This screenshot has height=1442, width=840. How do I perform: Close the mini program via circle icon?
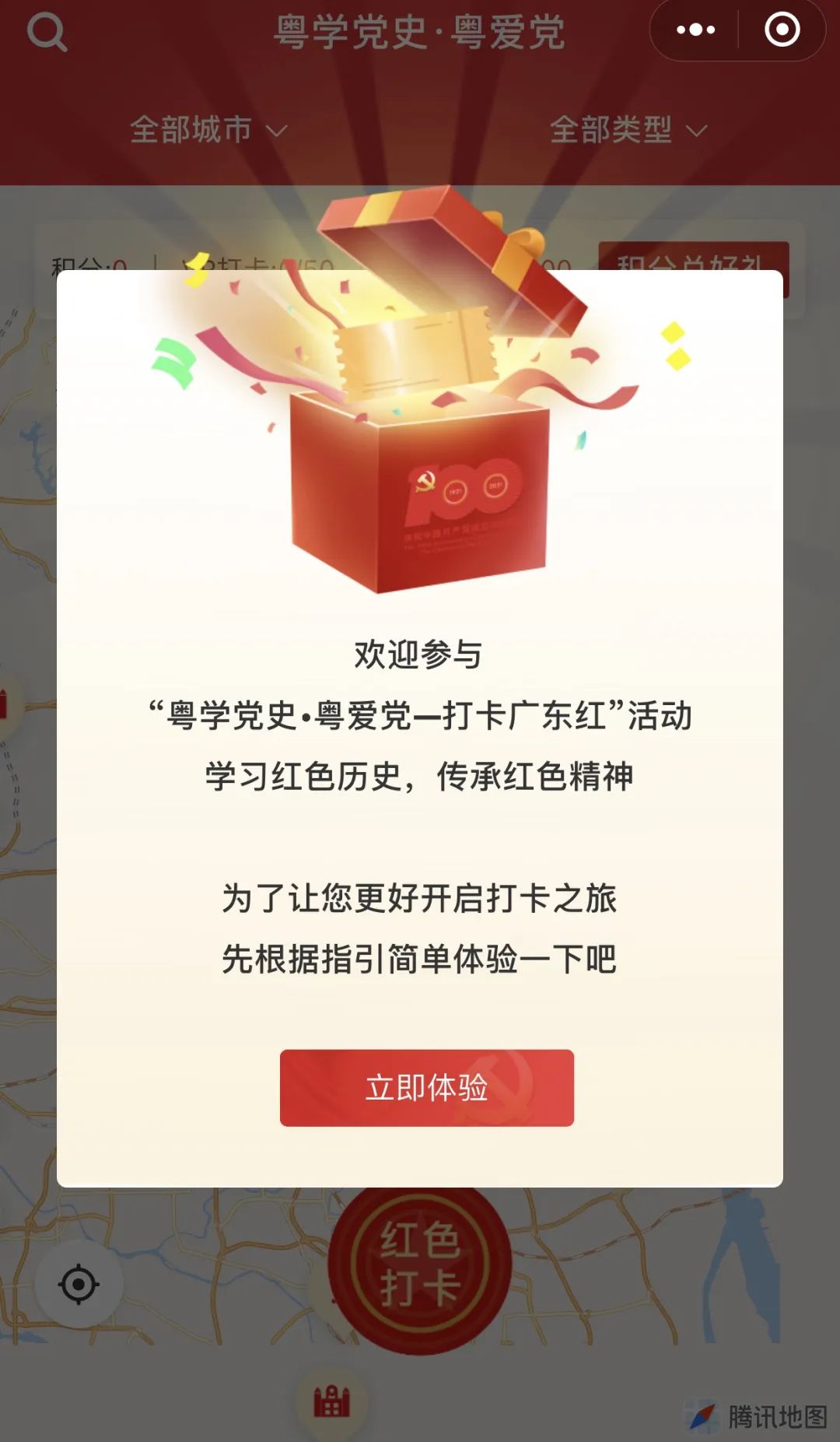[782, 30]
